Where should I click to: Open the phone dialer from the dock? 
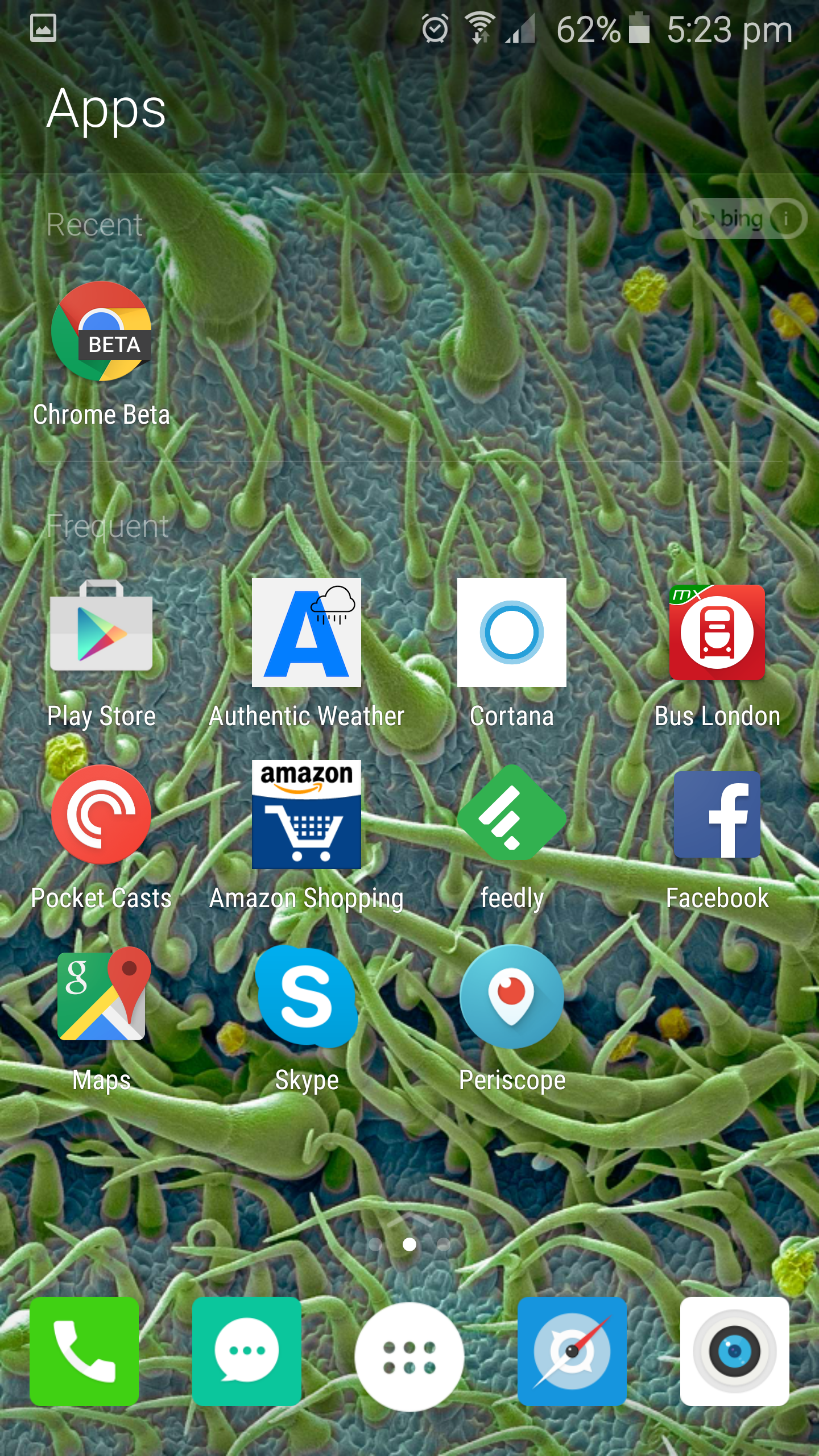[x=84, y=1351]
